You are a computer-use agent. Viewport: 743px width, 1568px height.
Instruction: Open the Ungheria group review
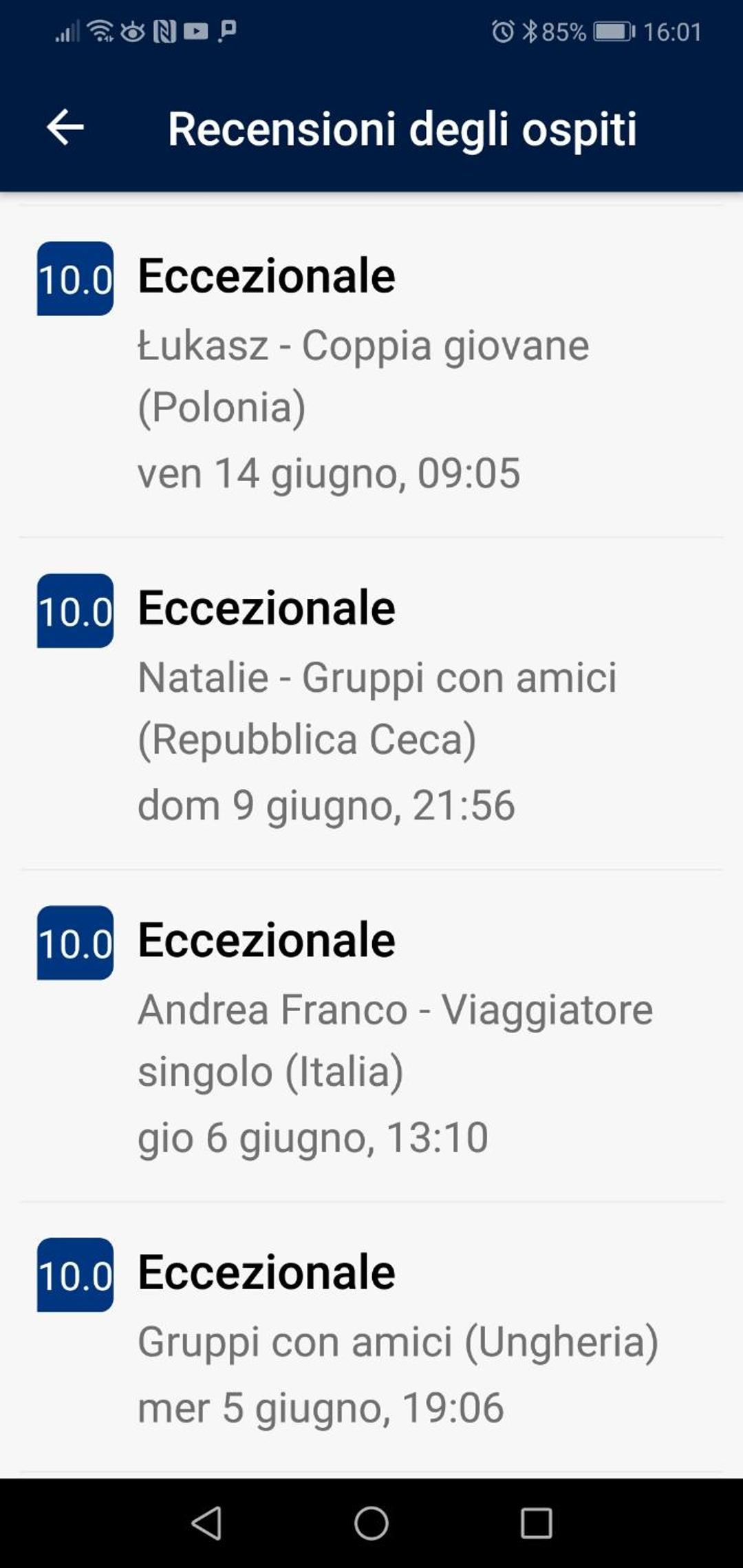371,1337
